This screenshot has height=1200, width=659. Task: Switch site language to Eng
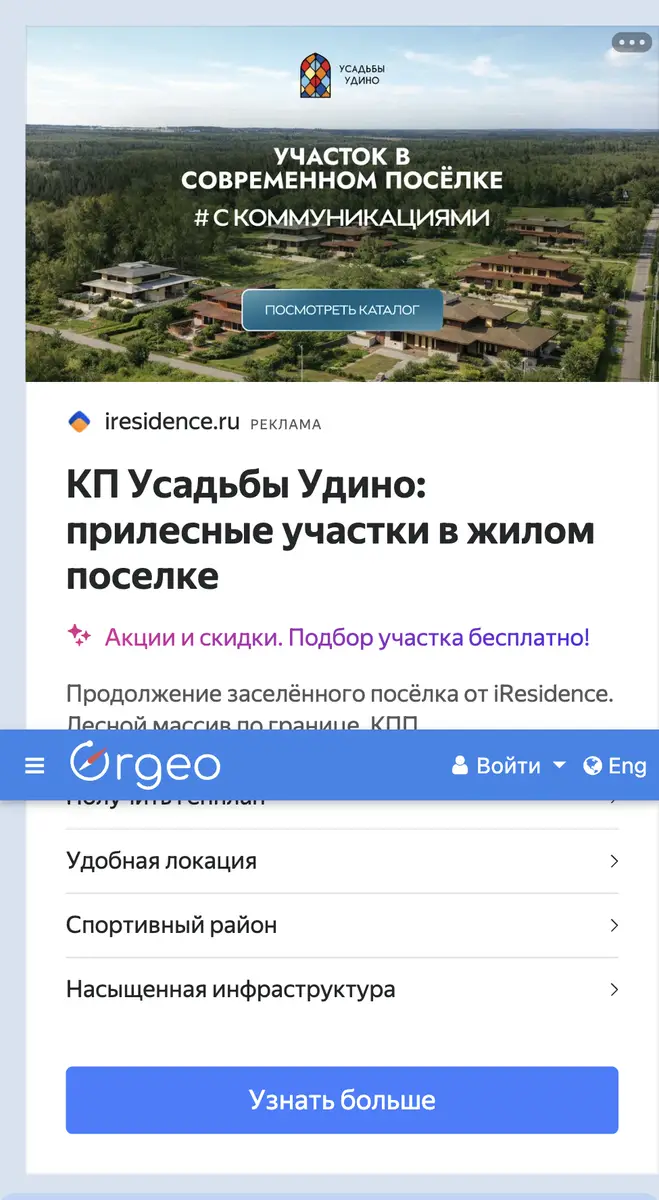(x=615, y=766)
